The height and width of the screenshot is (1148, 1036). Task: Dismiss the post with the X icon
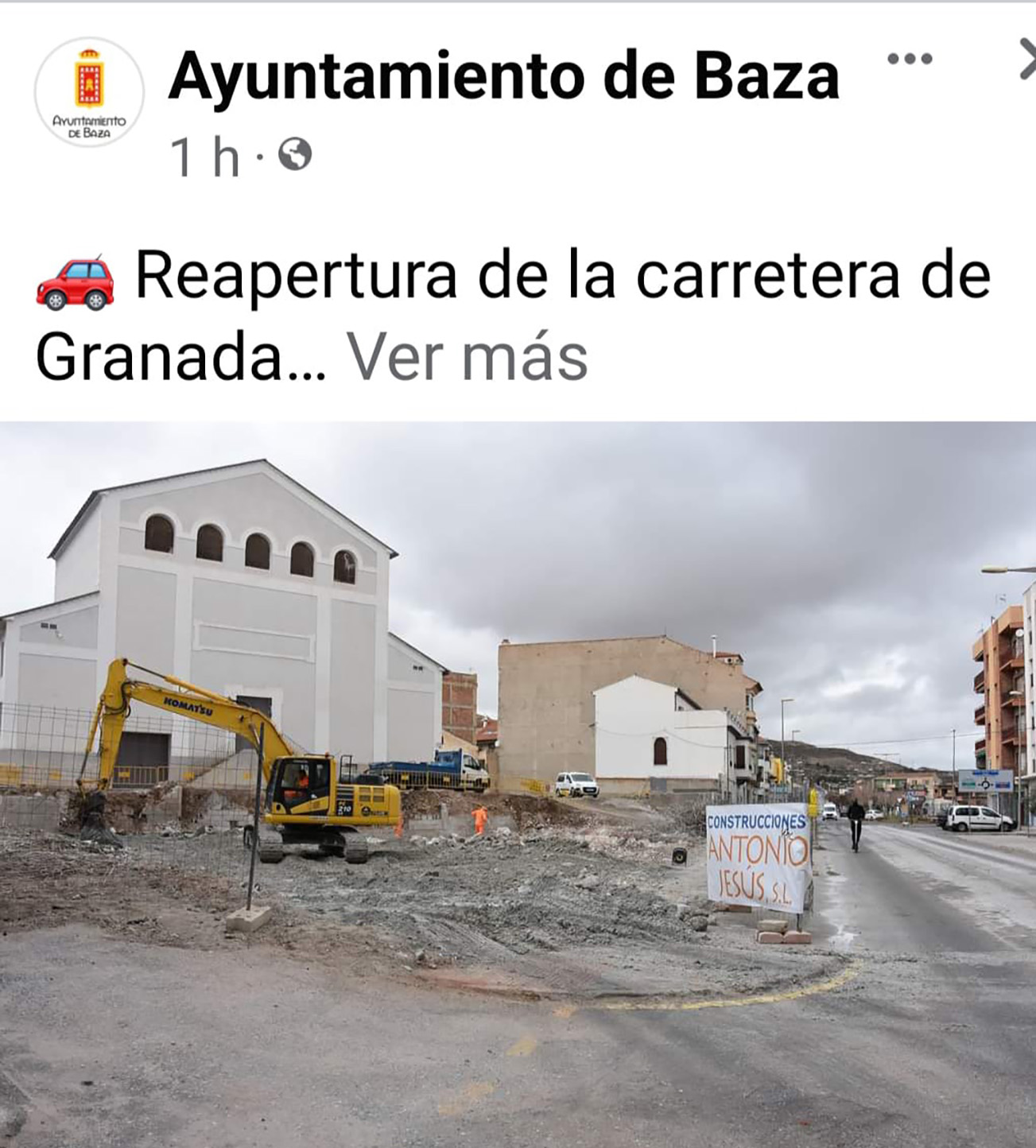1026,60
